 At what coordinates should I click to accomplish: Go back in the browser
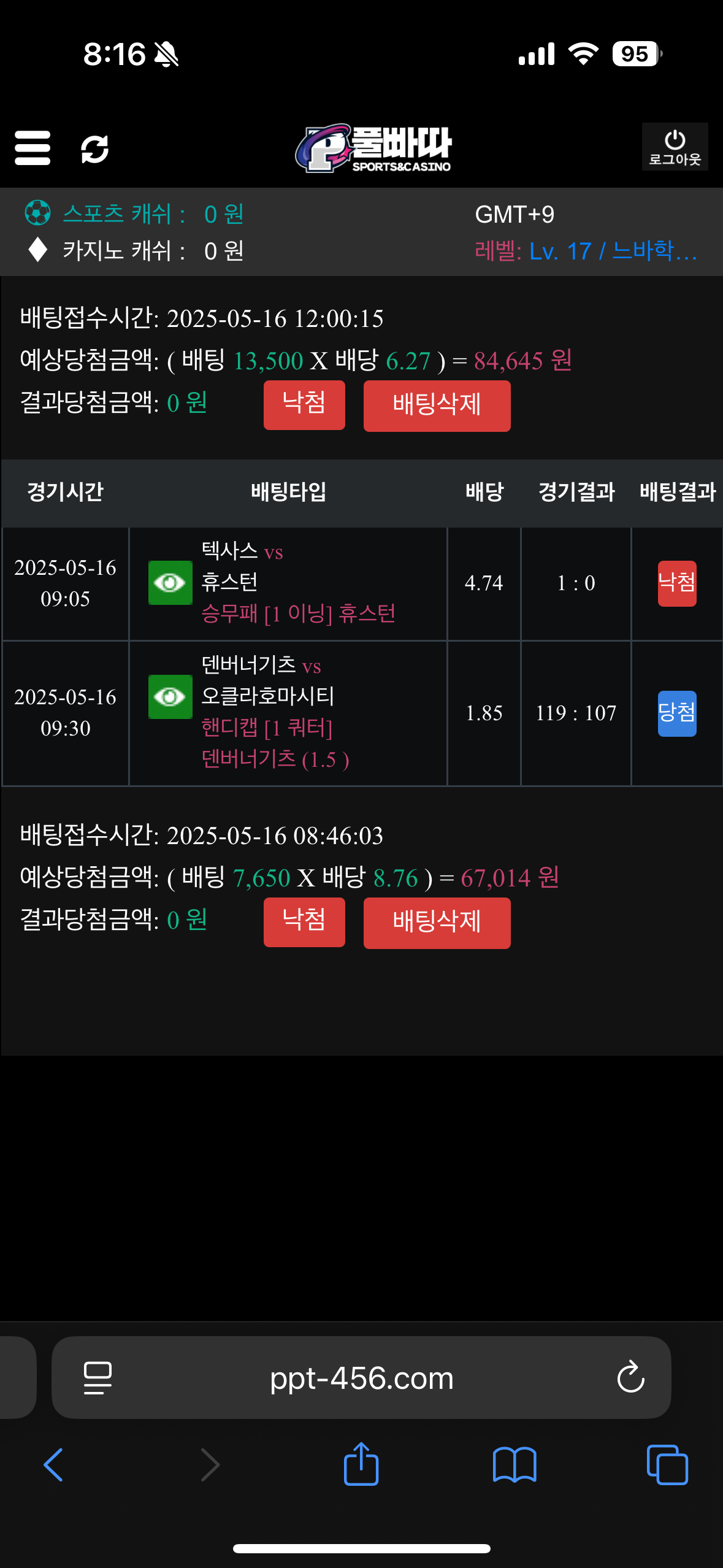[x=54, y=1465]
